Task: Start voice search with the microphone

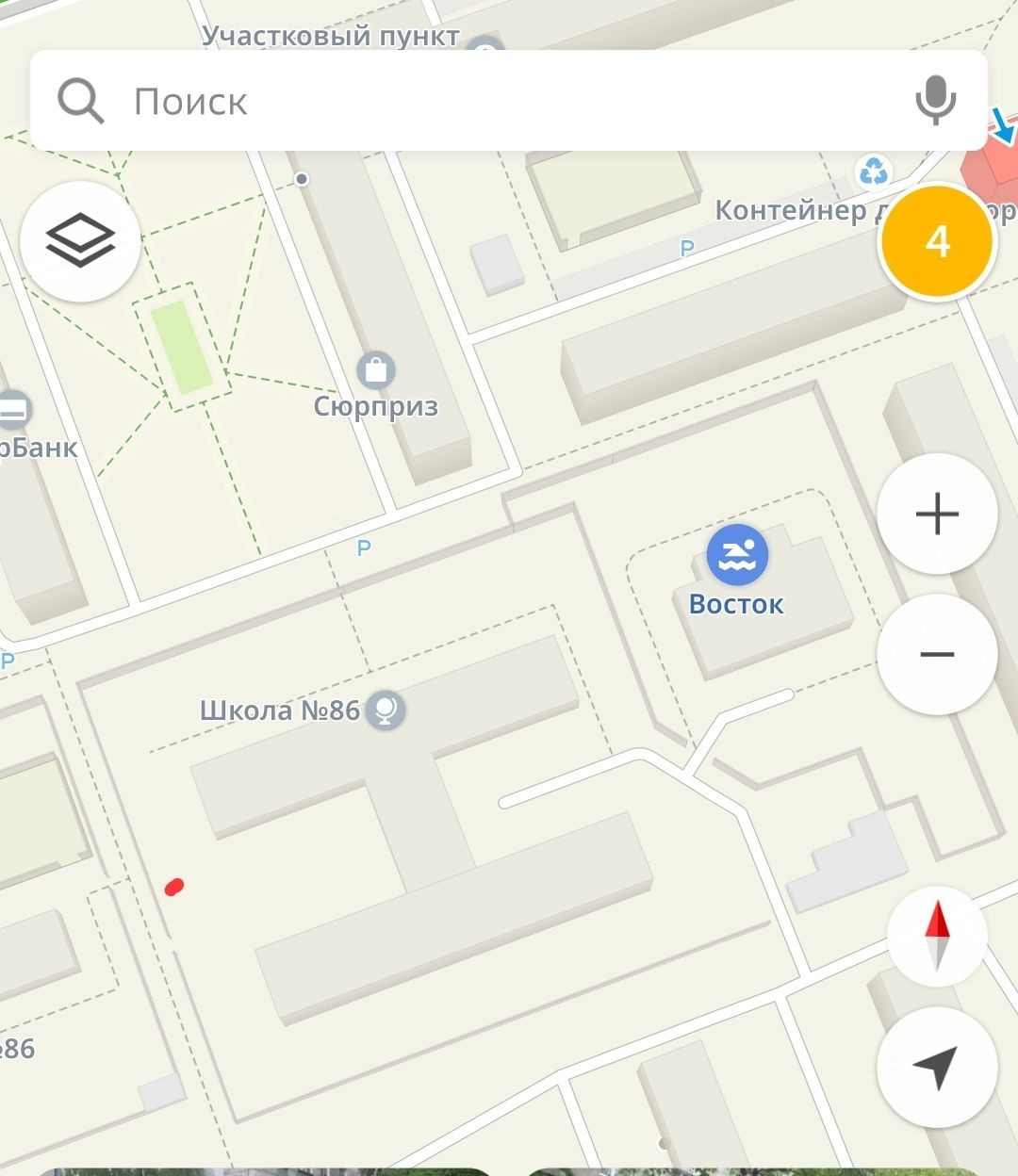Action: click(935, 100)
